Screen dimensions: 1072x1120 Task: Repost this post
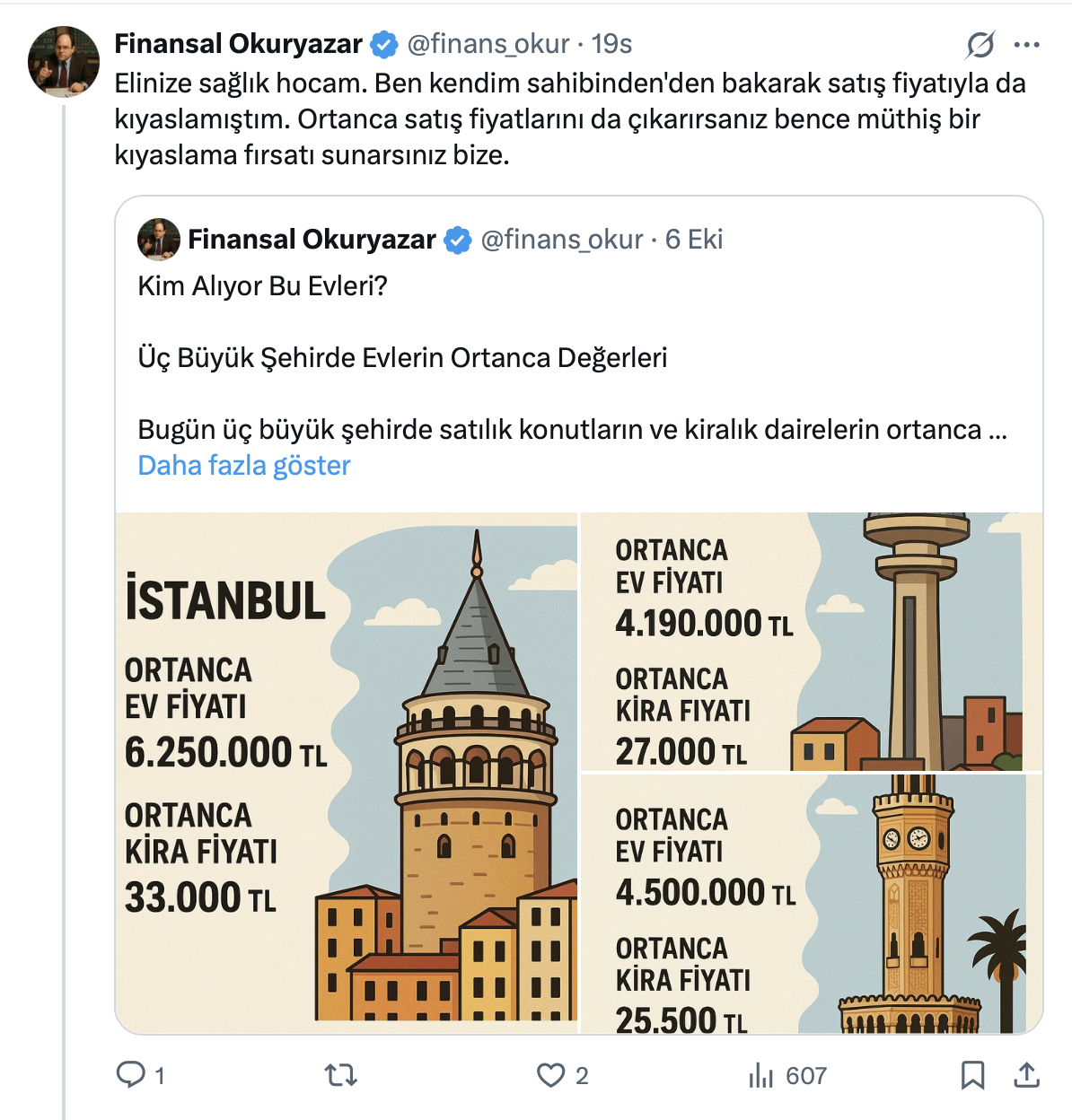point(340,1074)
